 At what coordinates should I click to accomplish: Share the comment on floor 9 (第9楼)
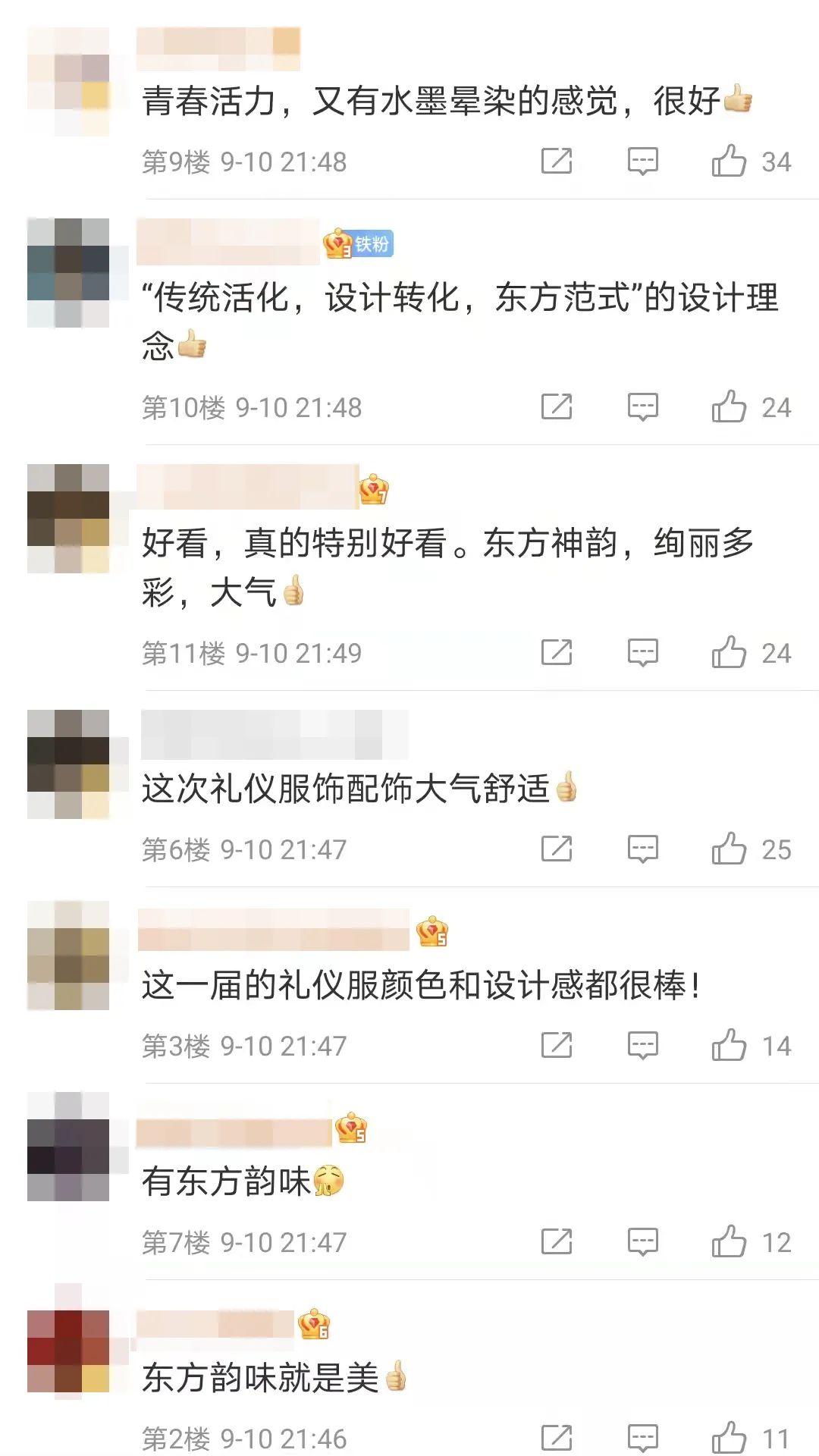pyautogui.click(x=557, y=161)
